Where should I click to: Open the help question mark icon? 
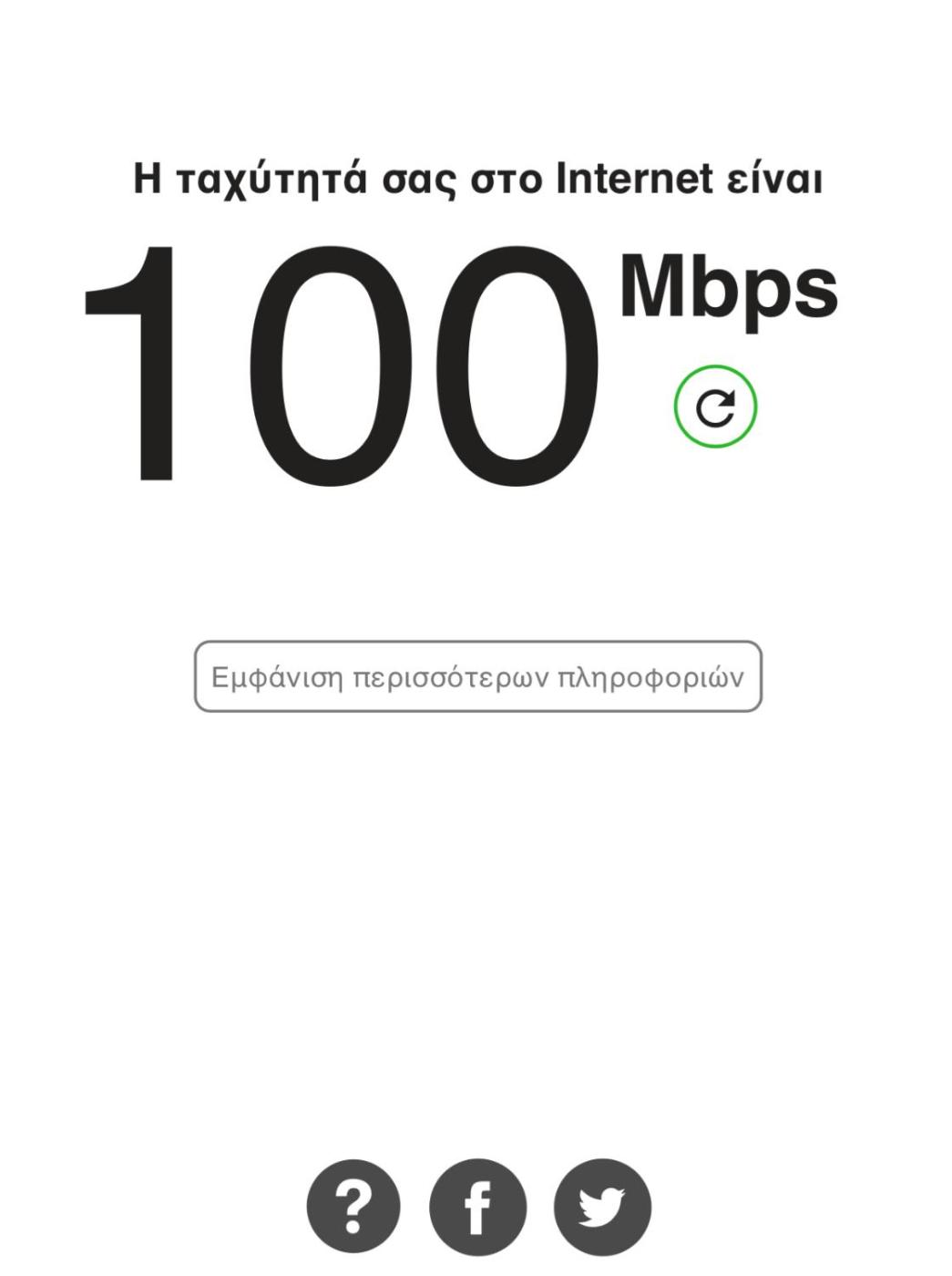pyautogui.click(x=353, y=1207)
